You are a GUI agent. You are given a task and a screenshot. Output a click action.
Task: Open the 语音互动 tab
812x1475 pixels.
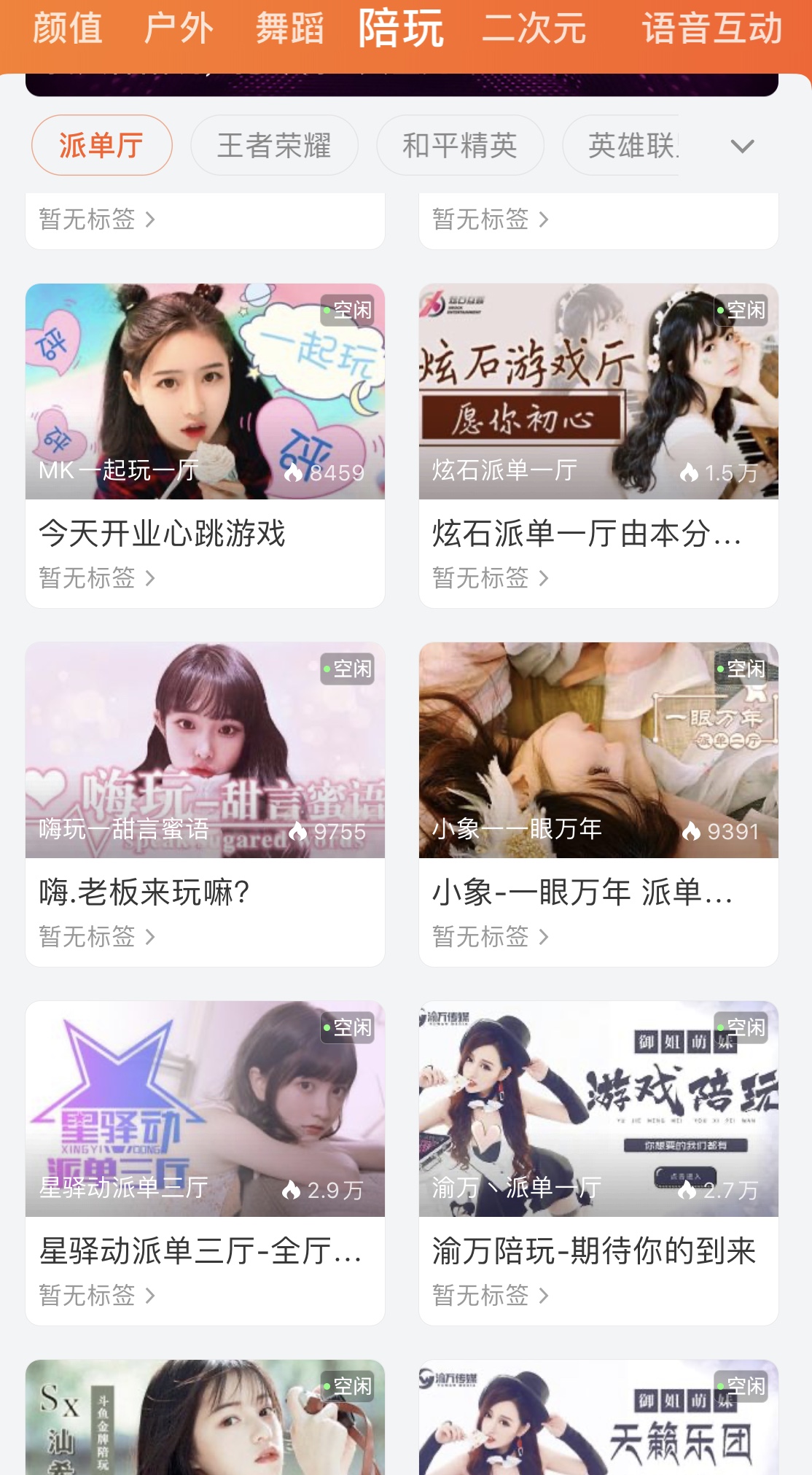tap(711, 29)
